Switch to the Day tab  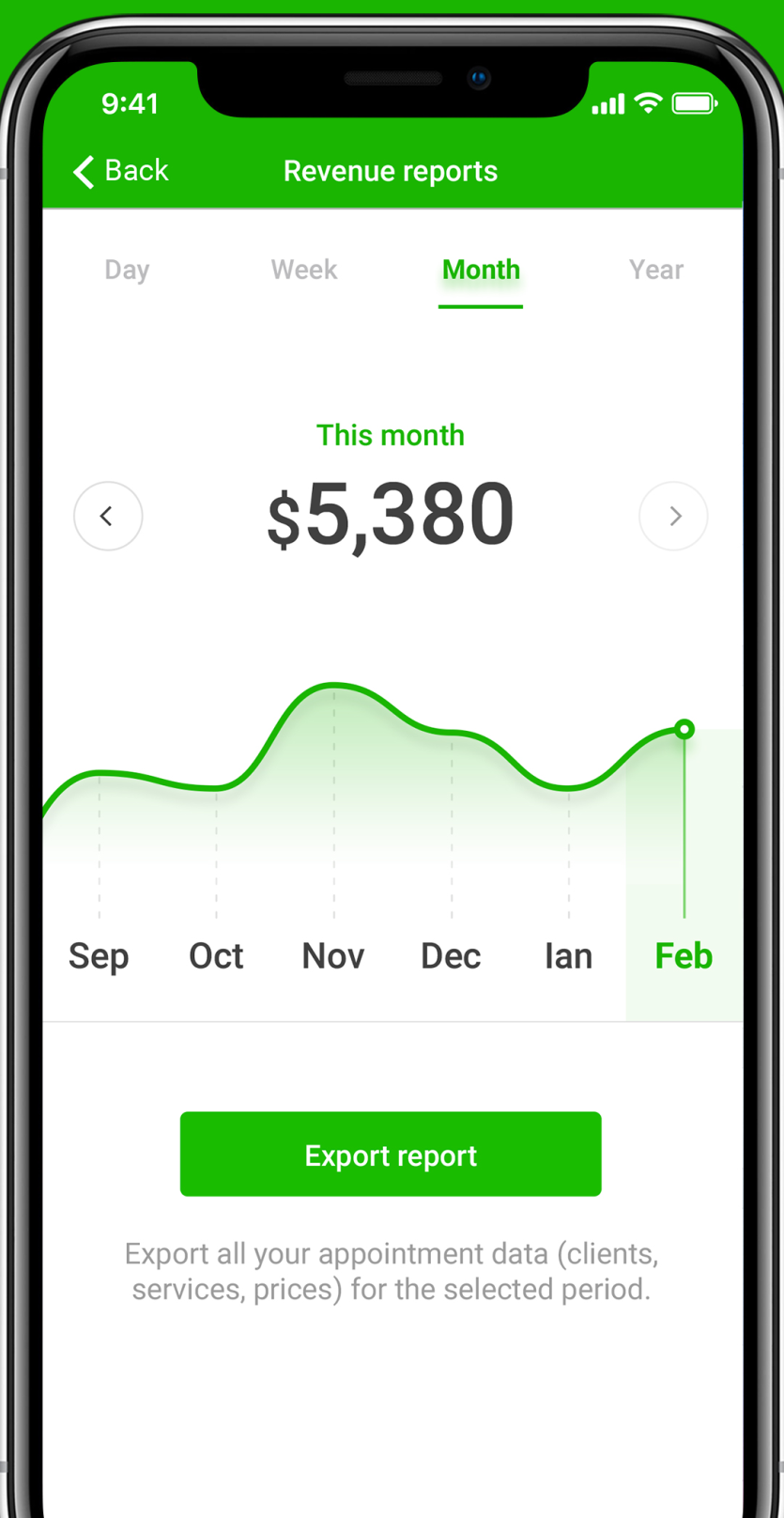pyautogui.click(x=127, y=270)
